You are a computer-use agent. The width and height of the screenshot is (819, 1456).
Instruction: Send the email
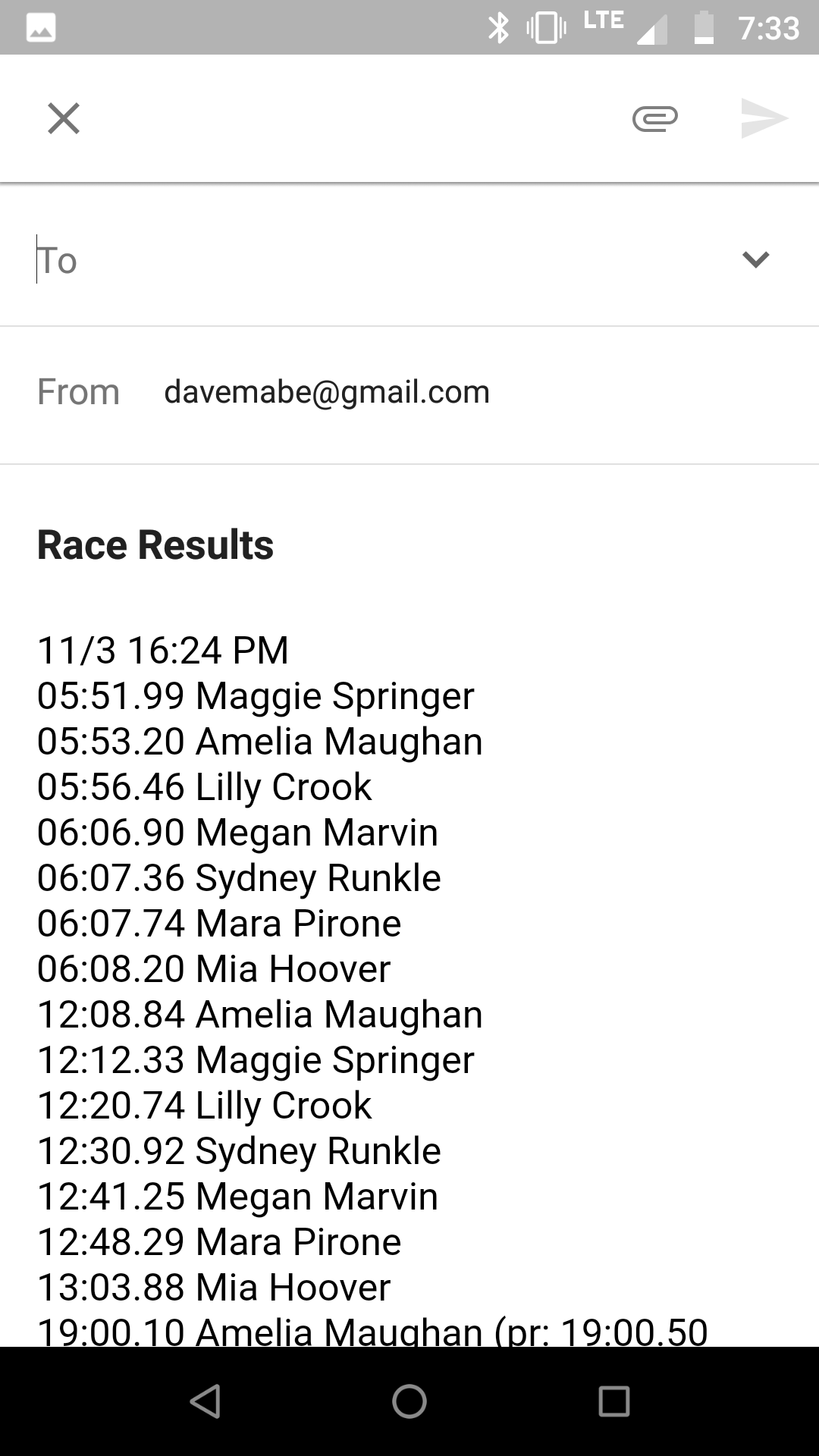coord(764,119)
